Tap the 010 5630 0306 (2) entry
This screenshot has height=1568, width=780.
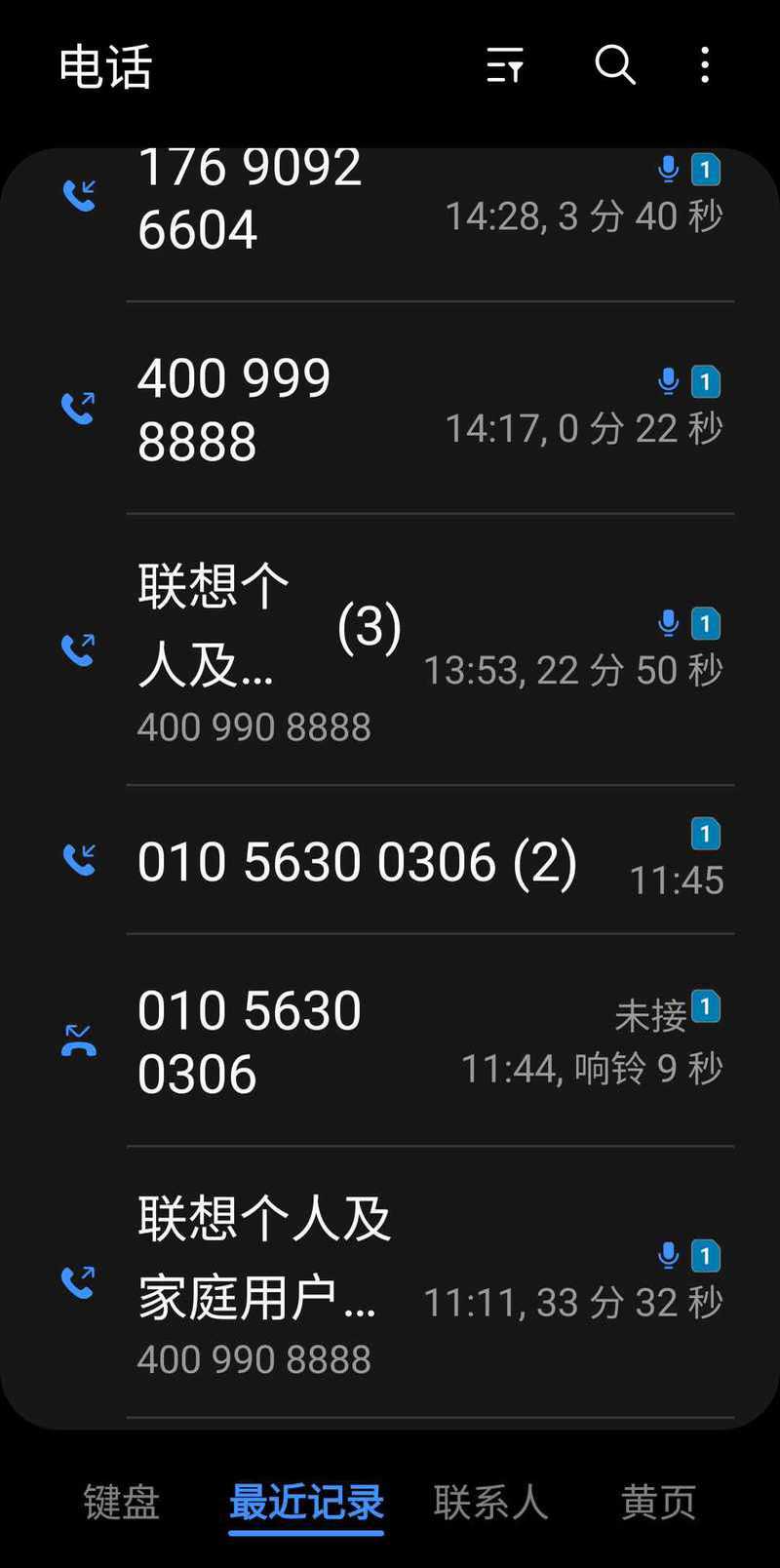390,860
